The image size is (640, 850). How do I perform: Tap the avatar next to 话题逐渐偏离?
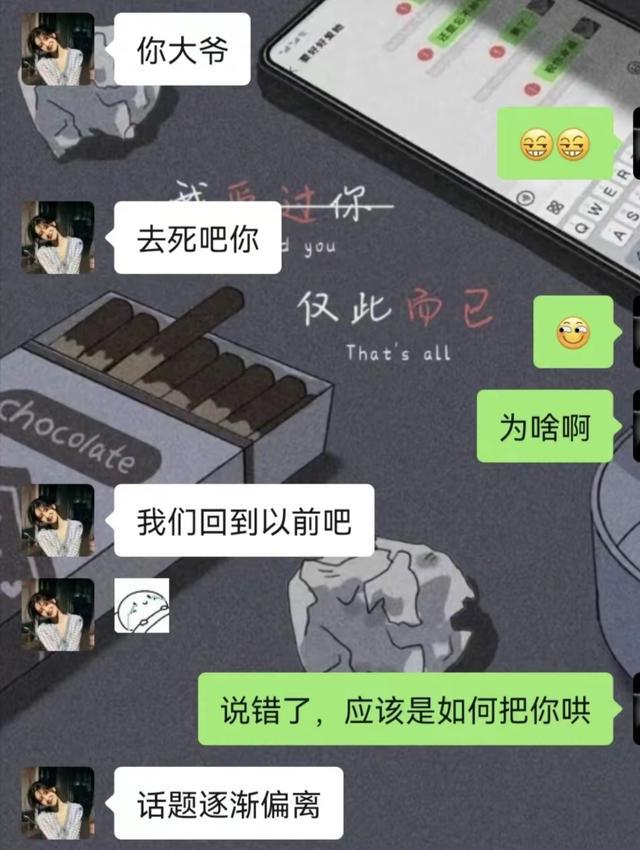click(x=57, y=802)
